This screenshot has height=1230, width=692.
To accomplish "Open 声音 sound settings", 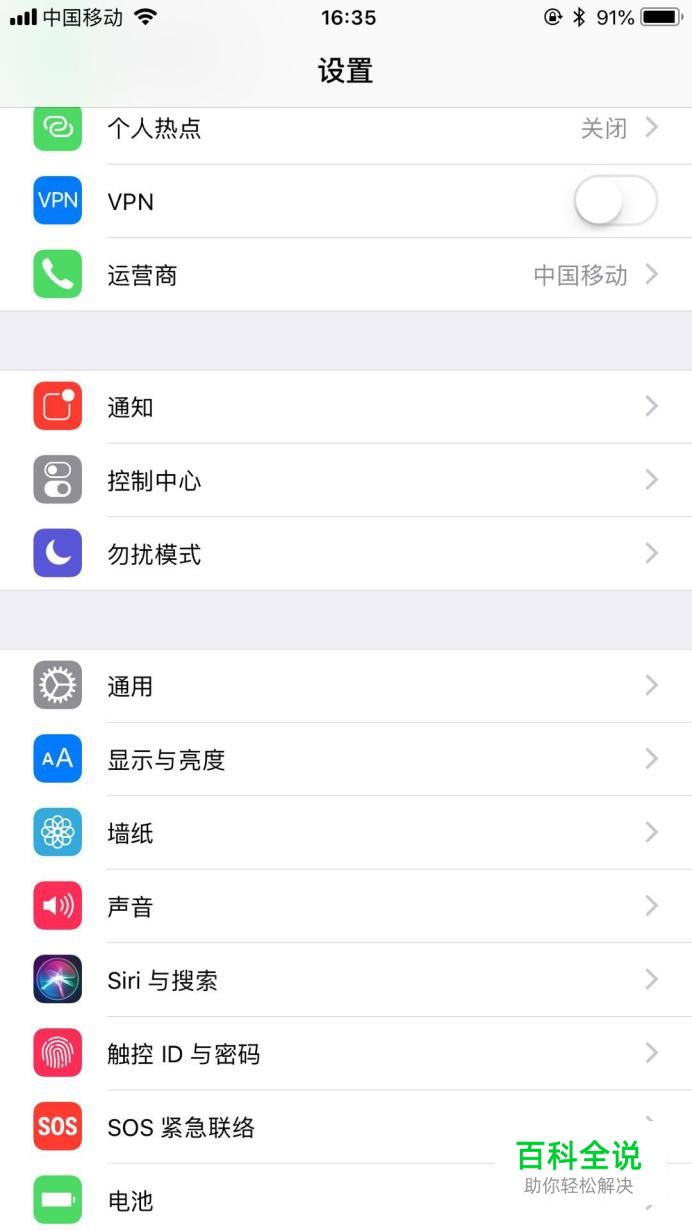I will click(x=346, y=906).
